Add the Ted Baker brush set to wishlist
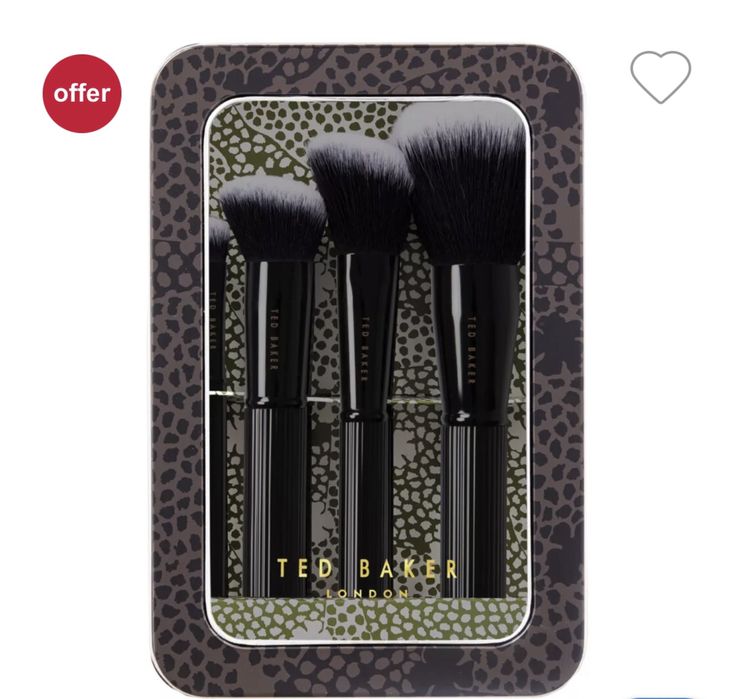738x699 pixels. 660,76
